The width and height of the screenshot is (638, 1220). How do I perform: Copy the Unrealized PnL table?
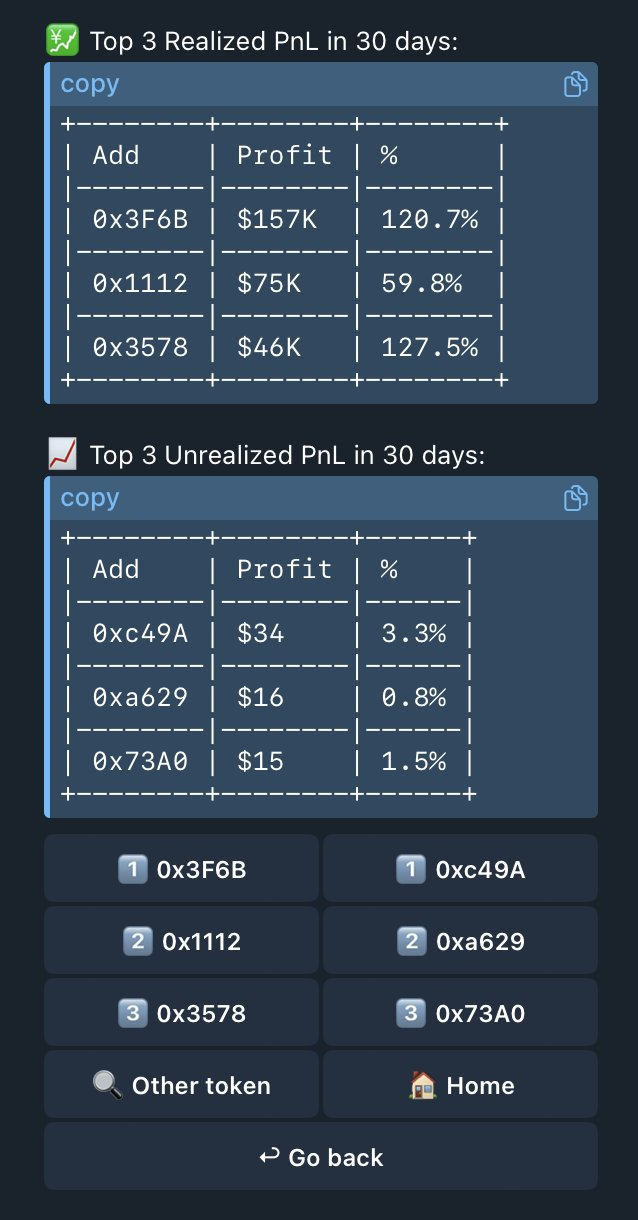[x=575, y=498]
